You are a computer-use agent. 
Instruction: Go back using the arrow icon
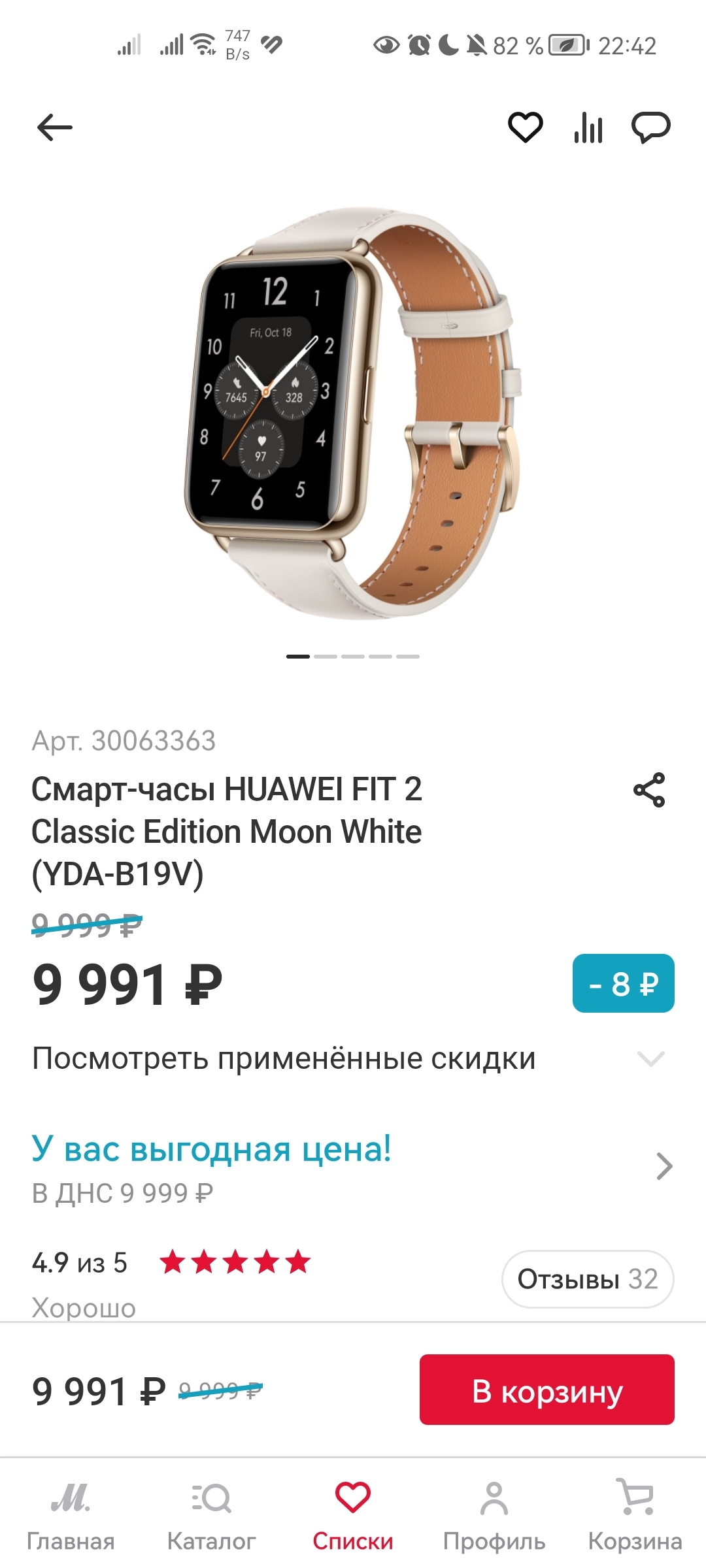tap(55, 127)
